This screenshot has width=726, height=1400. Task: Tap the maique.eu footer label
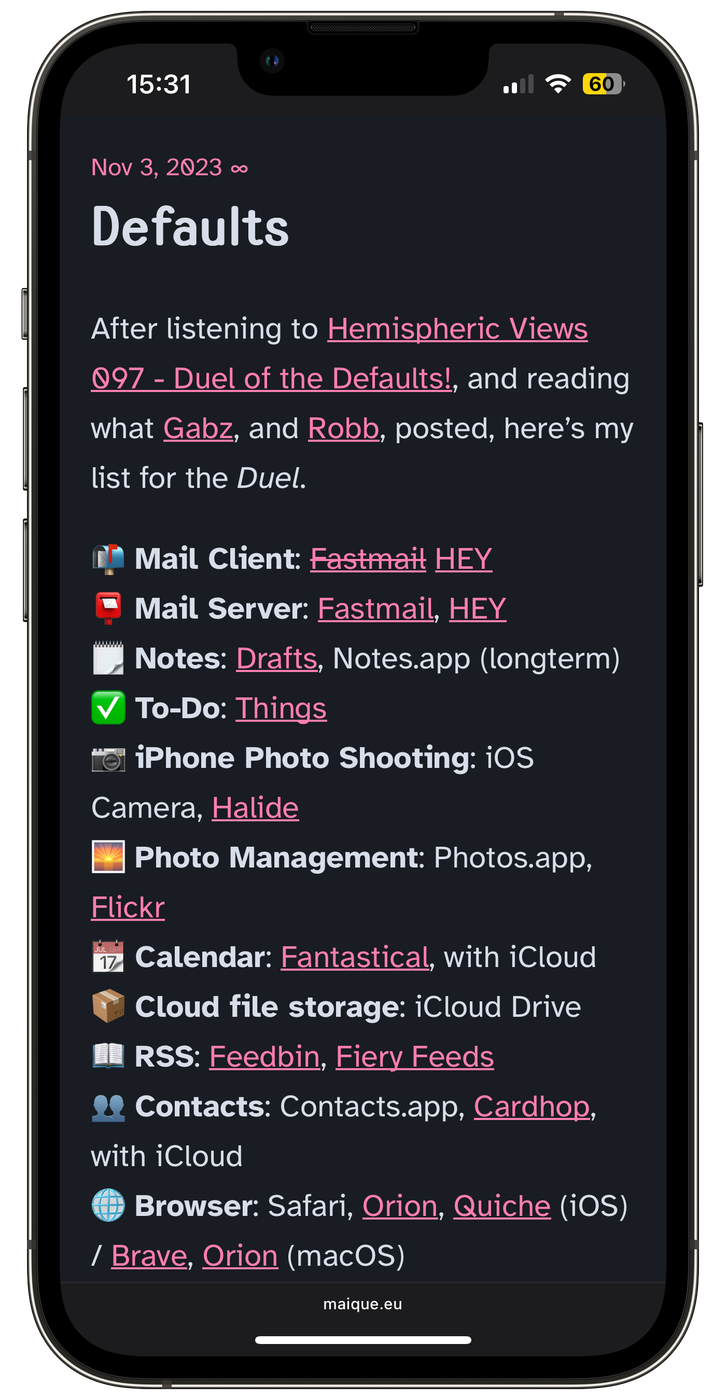pos(363,1304)
